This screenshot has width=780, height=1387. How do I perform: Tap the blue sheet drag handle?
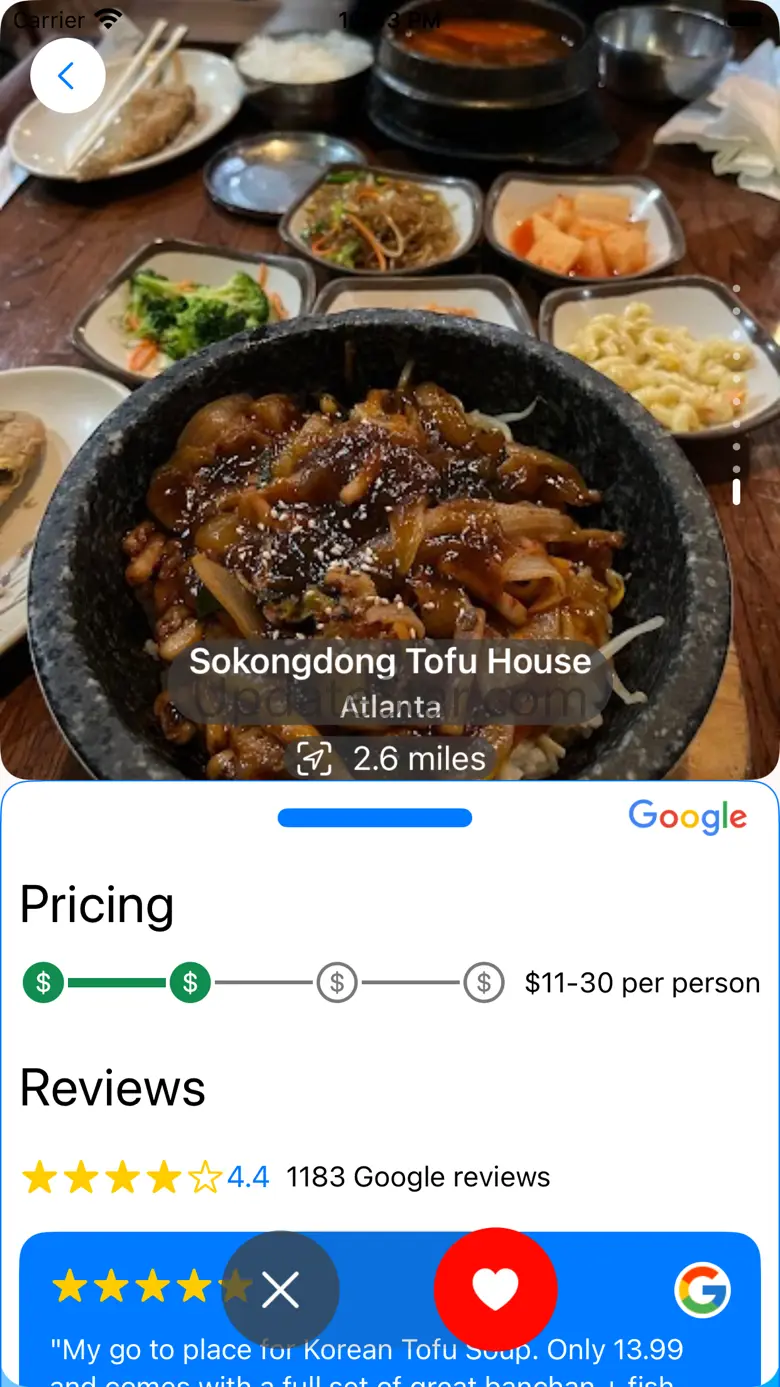[375, 818]
